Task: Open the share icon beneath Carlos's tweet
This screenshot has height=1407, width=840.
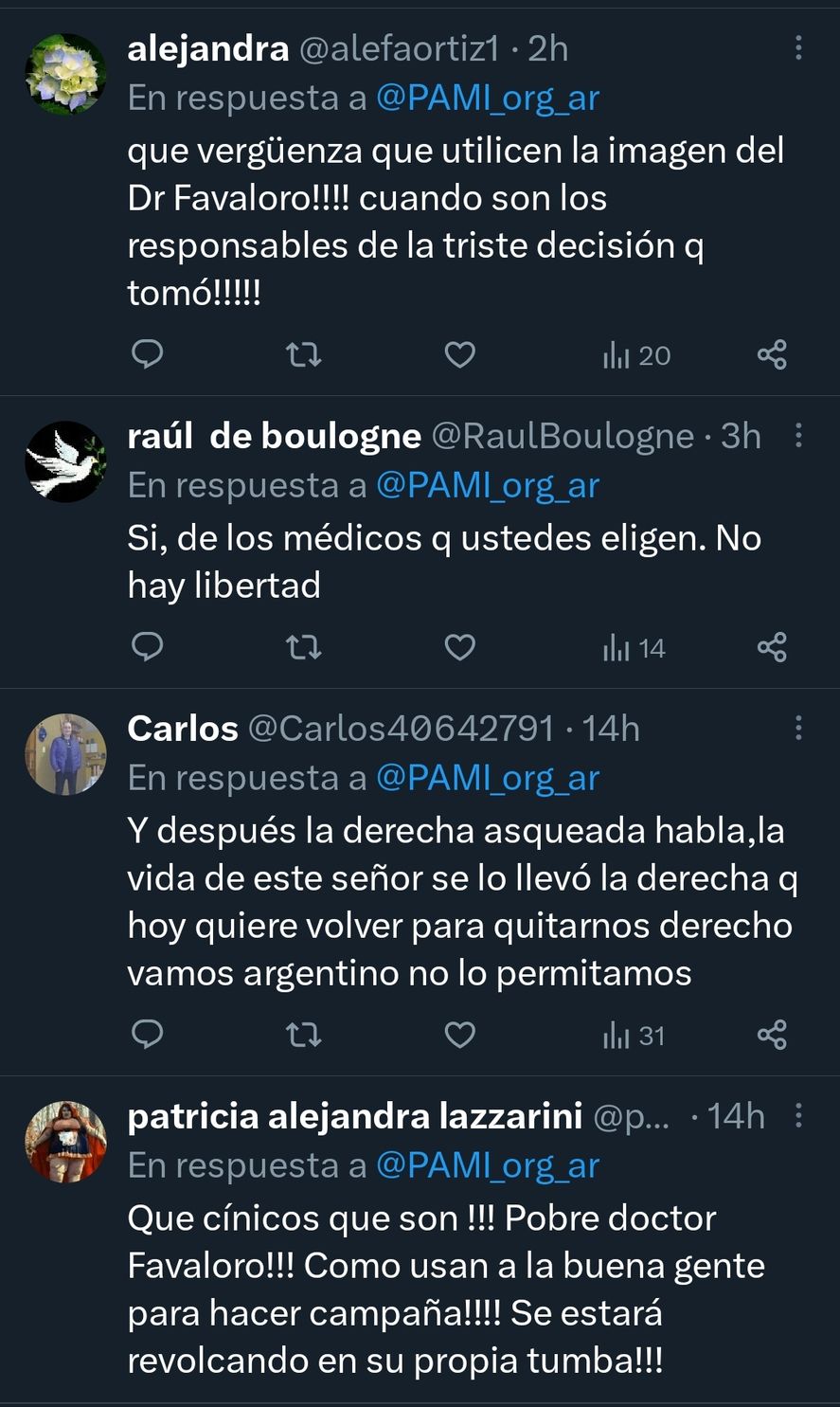Action: click(x=772, y=1035)
